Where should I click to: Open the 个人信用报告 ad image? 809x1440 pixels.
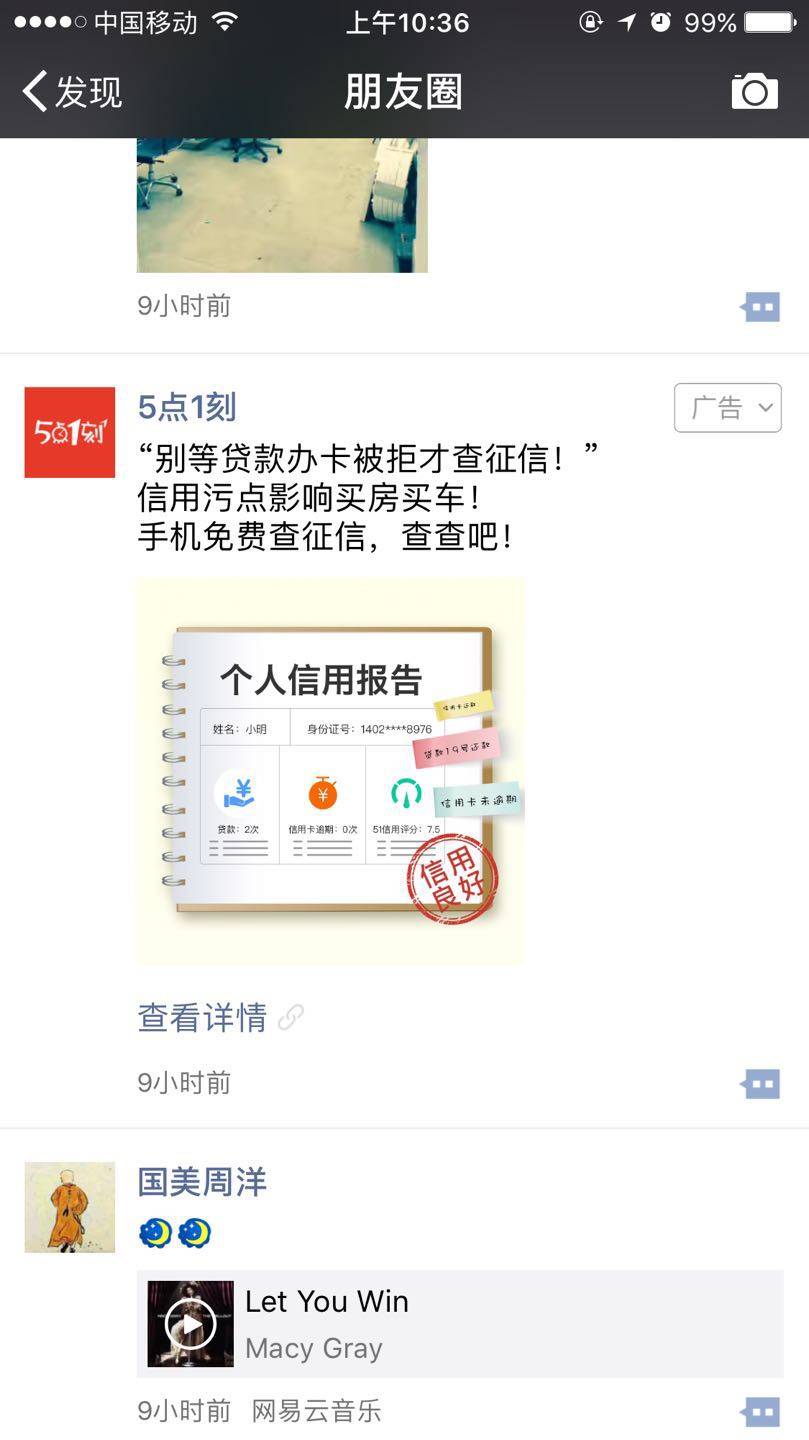tap(330, 770)
